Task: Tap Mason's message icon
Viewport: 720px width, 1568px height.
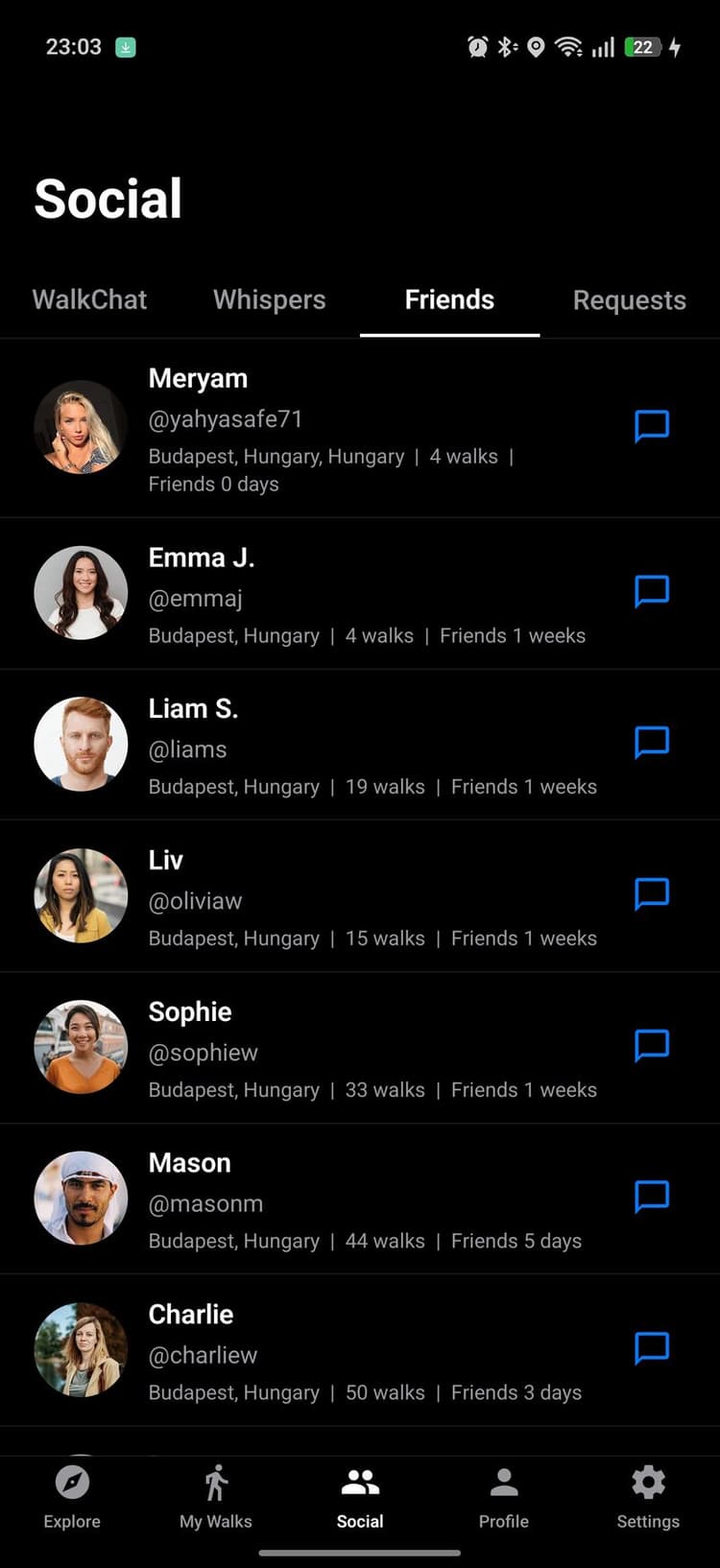Action: [x=652, y=1197]
